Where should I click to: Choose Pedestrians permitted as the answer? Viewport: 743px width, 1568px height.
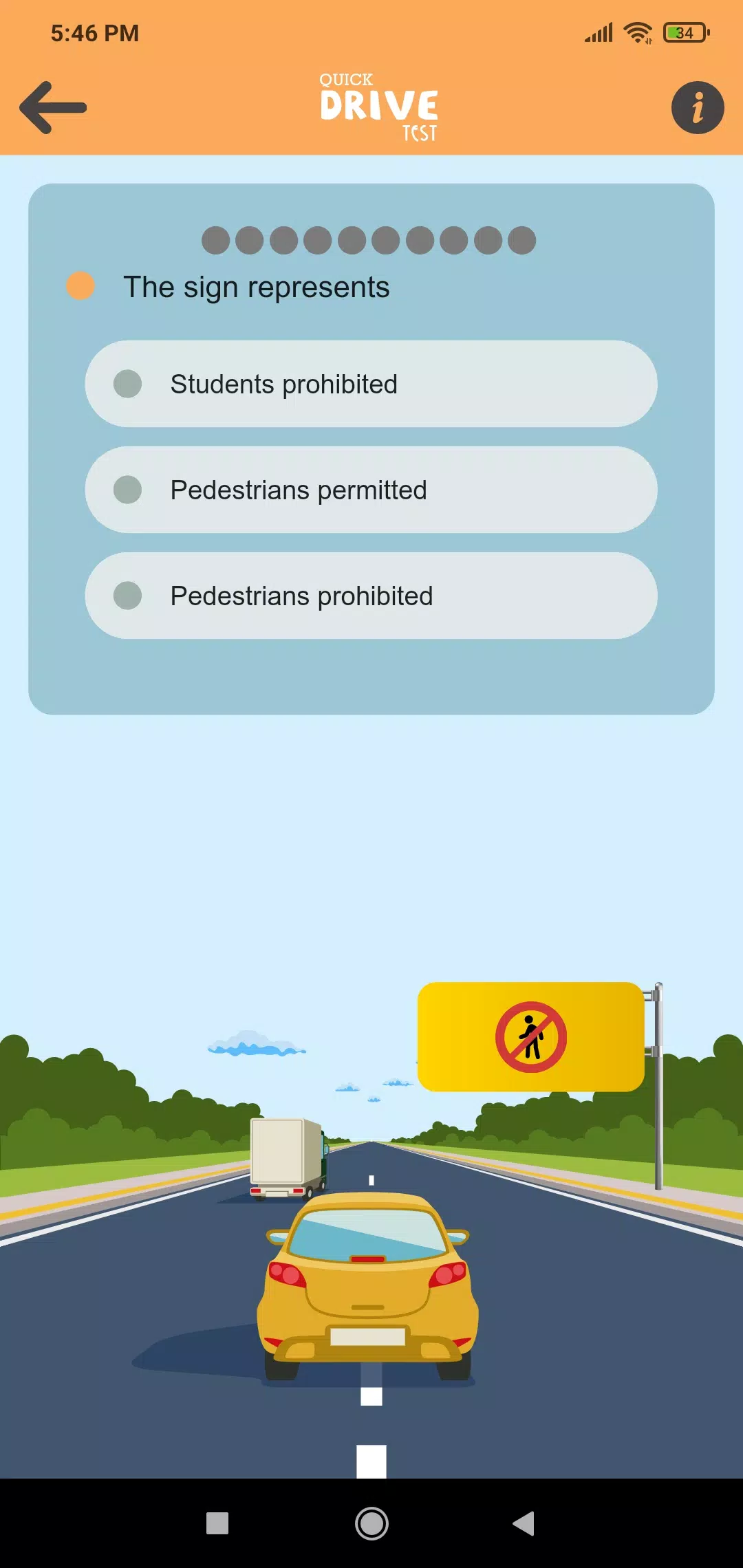pyautogui.click(x=371, y=490)
